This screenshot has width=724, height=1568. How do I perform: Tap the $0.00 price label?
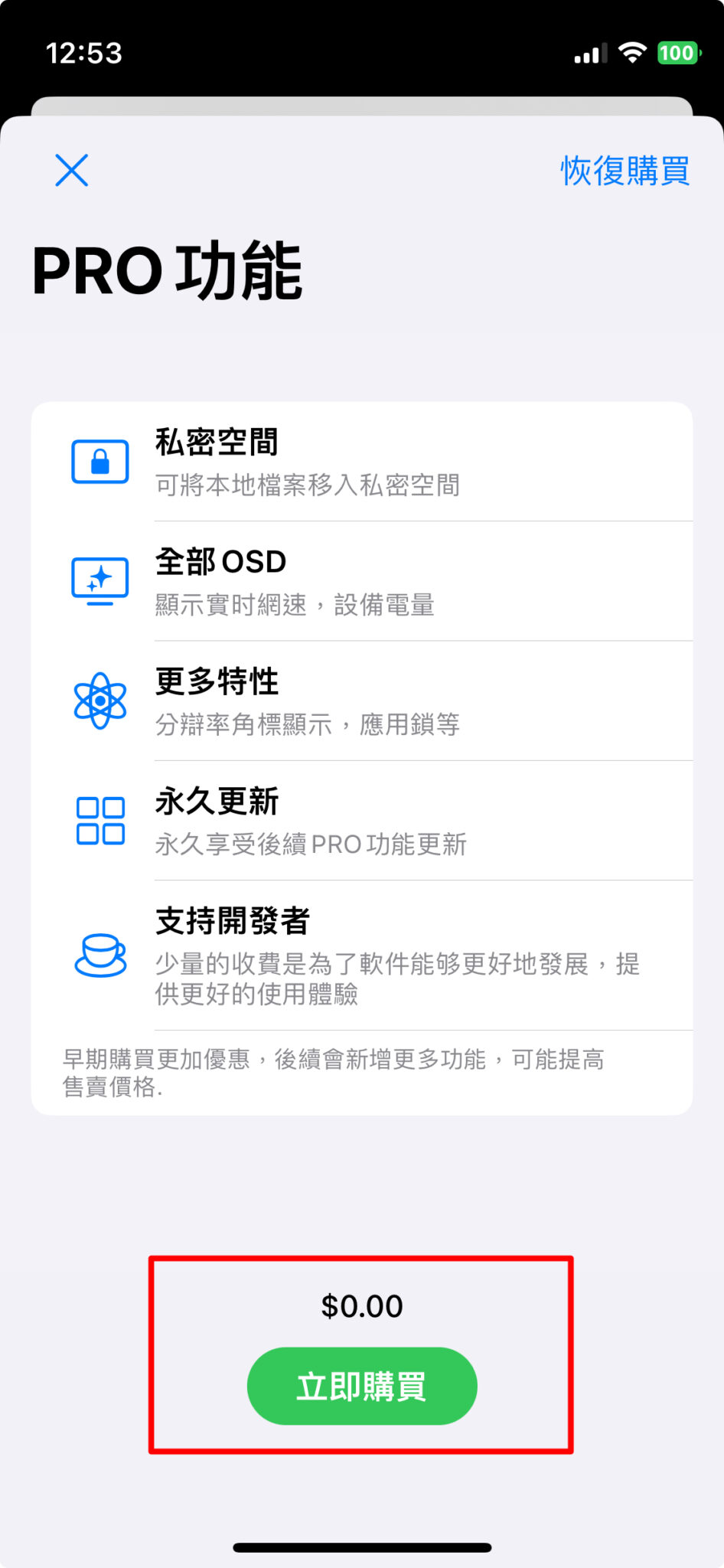point(361,1307)
